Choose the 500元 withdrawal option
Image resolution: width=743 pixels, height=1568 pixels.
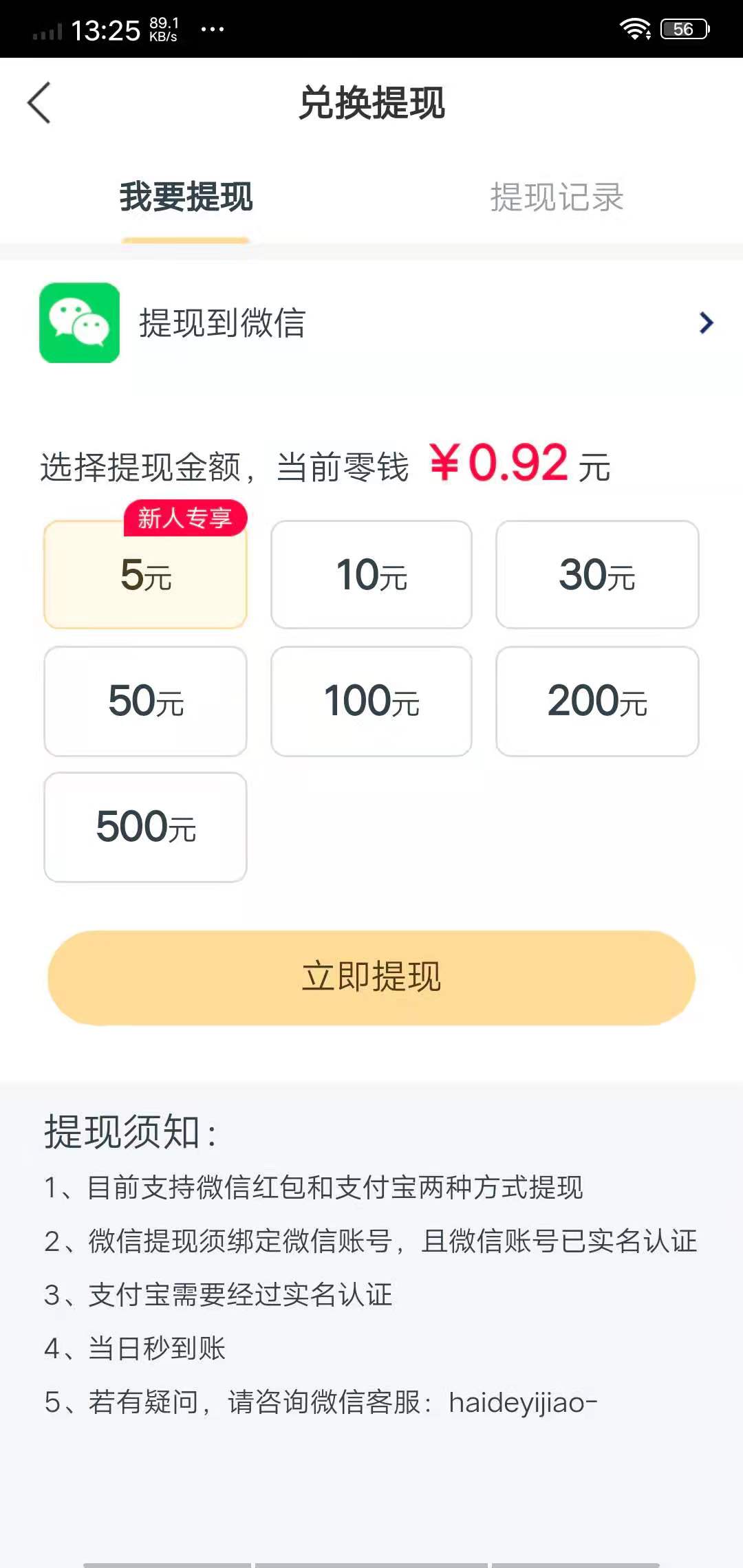144,826
